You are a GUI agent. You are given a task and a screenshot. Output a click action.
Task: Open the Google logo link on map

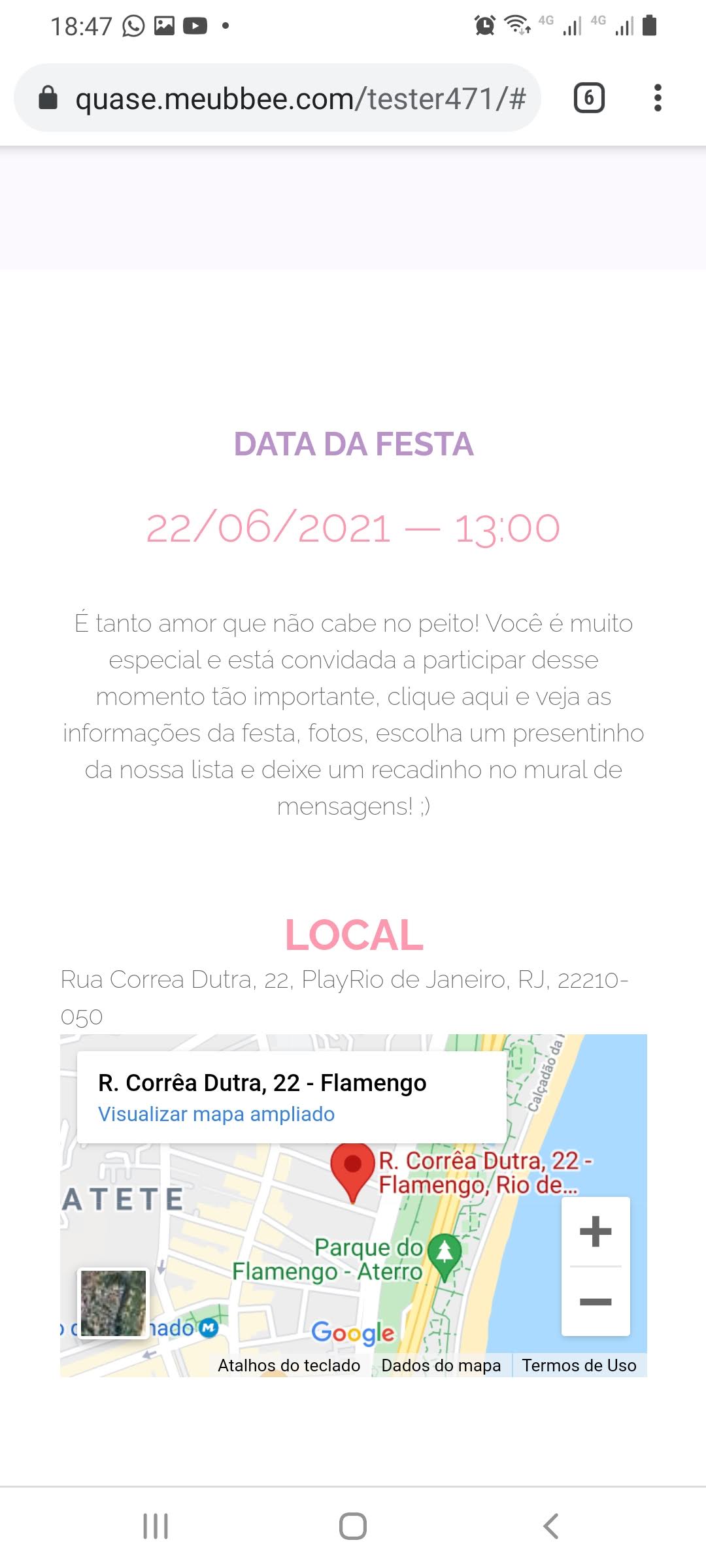click(353, 1332)
